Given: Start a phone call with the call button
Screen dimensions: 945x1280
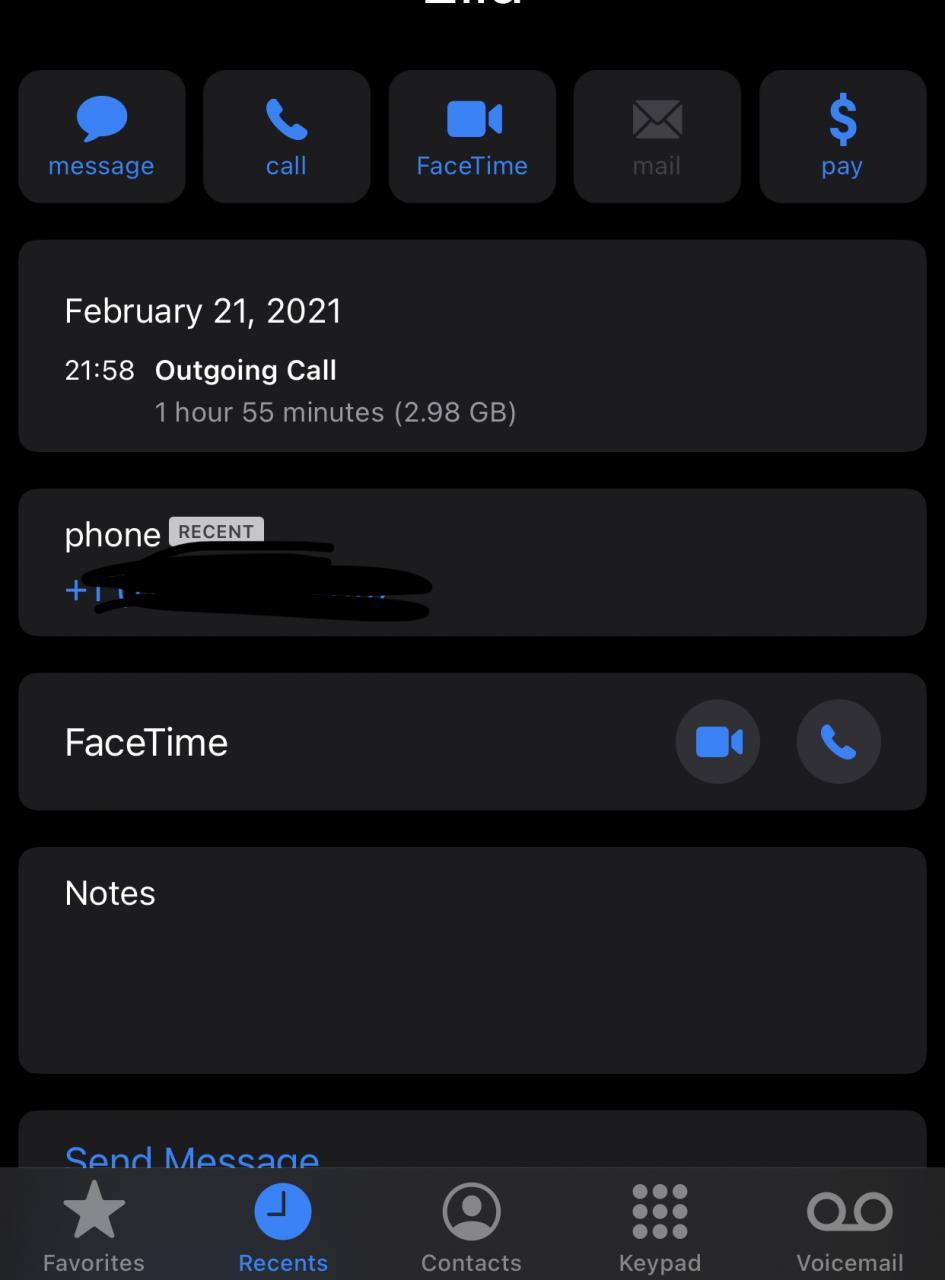Looking at the screenshot, I should [286, 137].
